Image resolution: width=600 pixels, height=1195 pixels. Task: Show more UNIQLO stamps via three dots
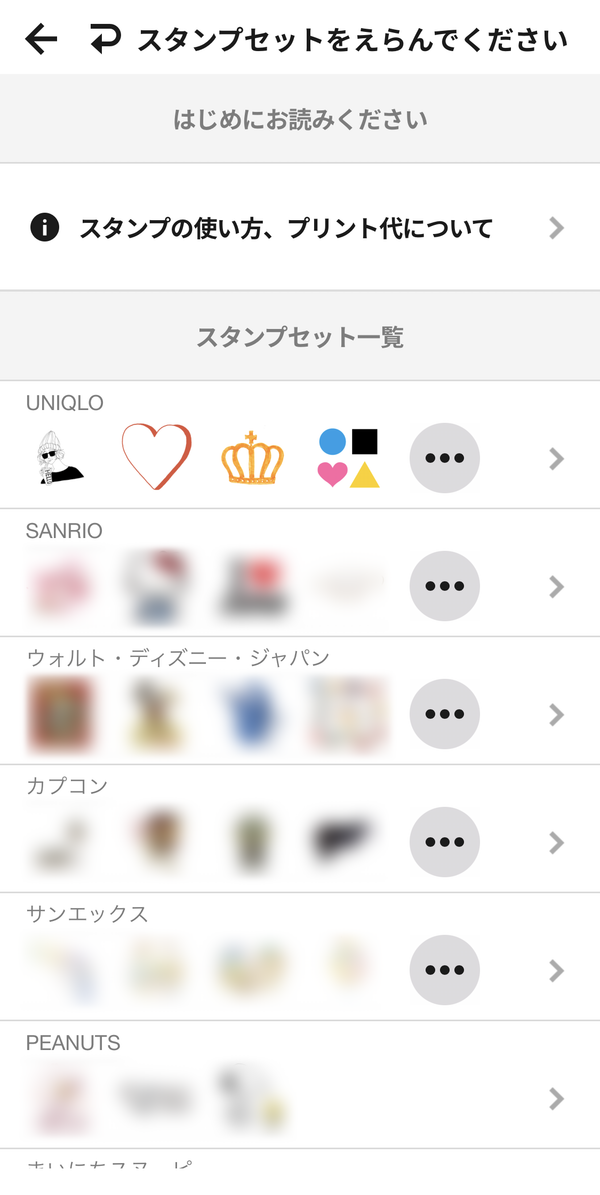point(444,458)
